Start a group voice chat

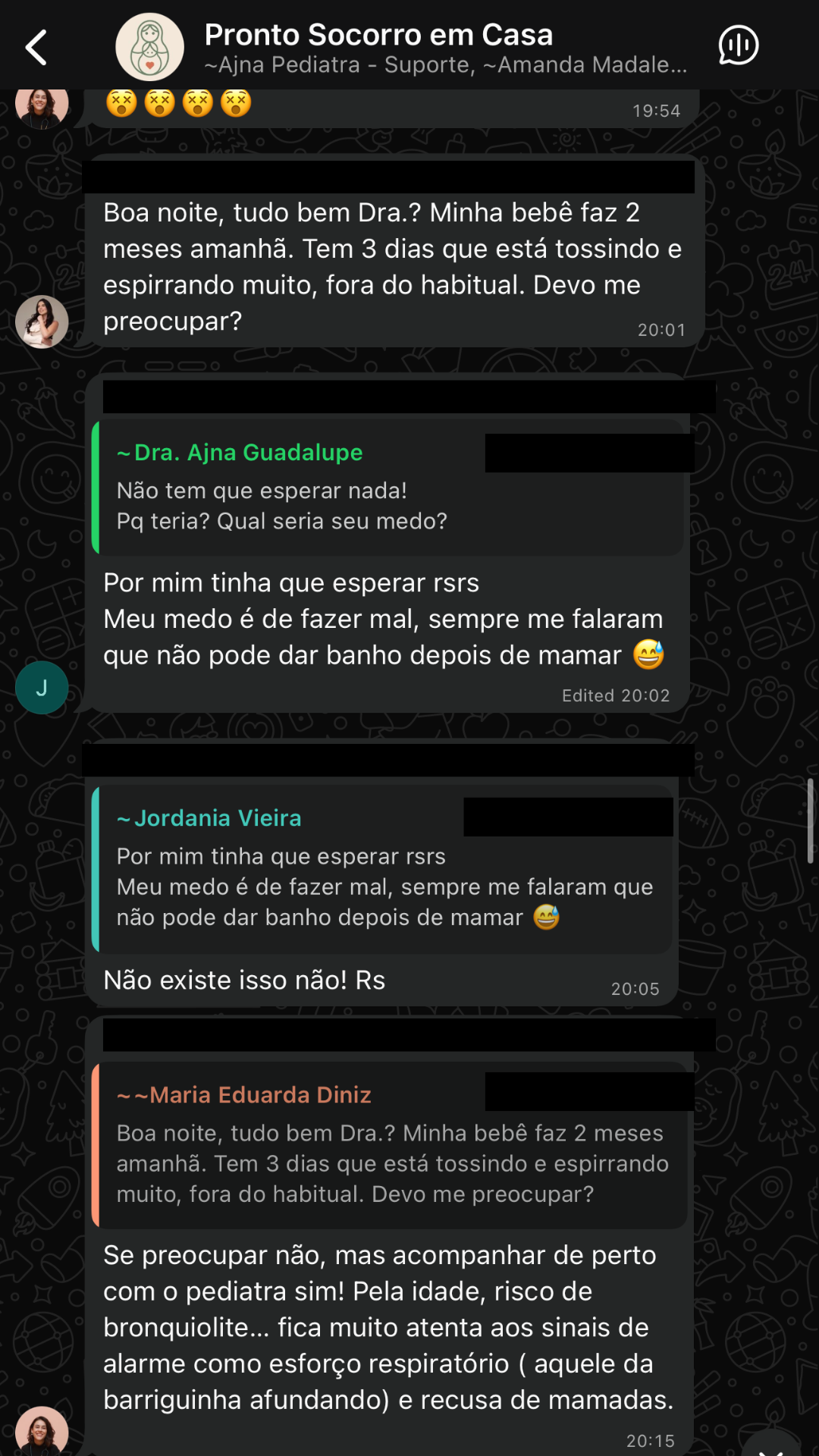[x=738, y=45]
